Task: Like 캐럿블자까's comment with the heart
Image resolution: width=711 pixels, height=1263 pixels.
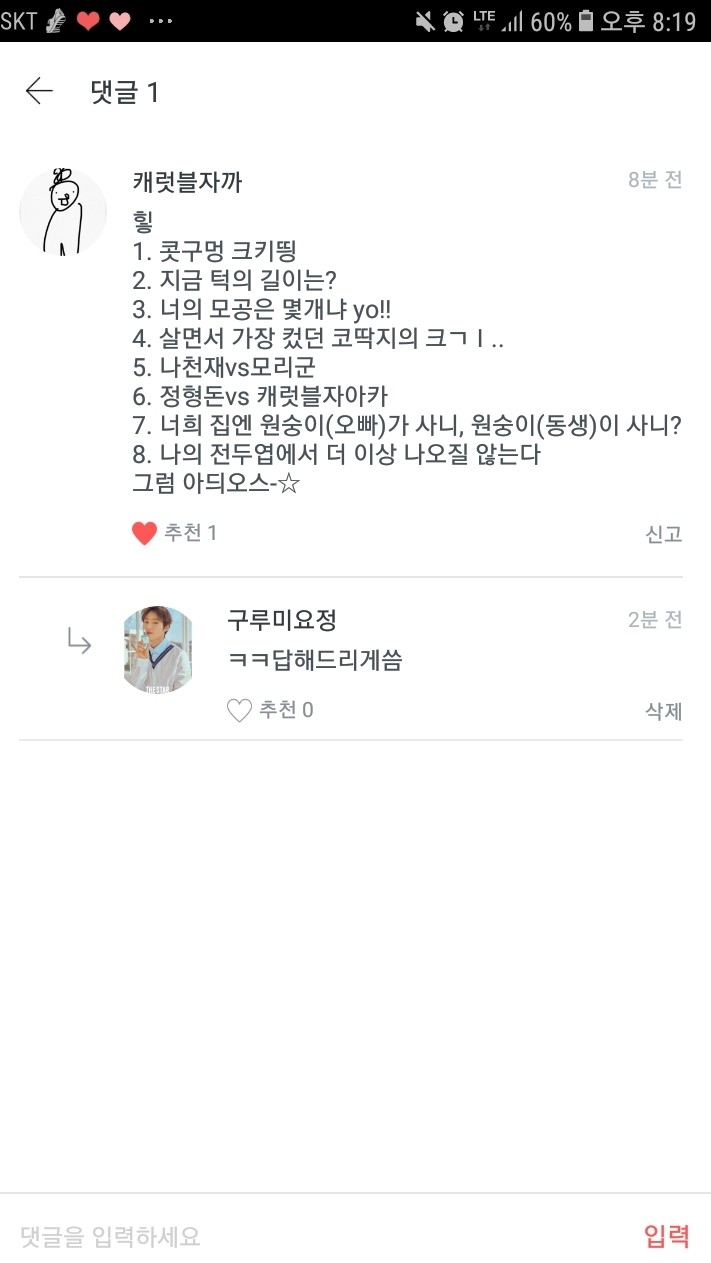Action: [145, 534]
